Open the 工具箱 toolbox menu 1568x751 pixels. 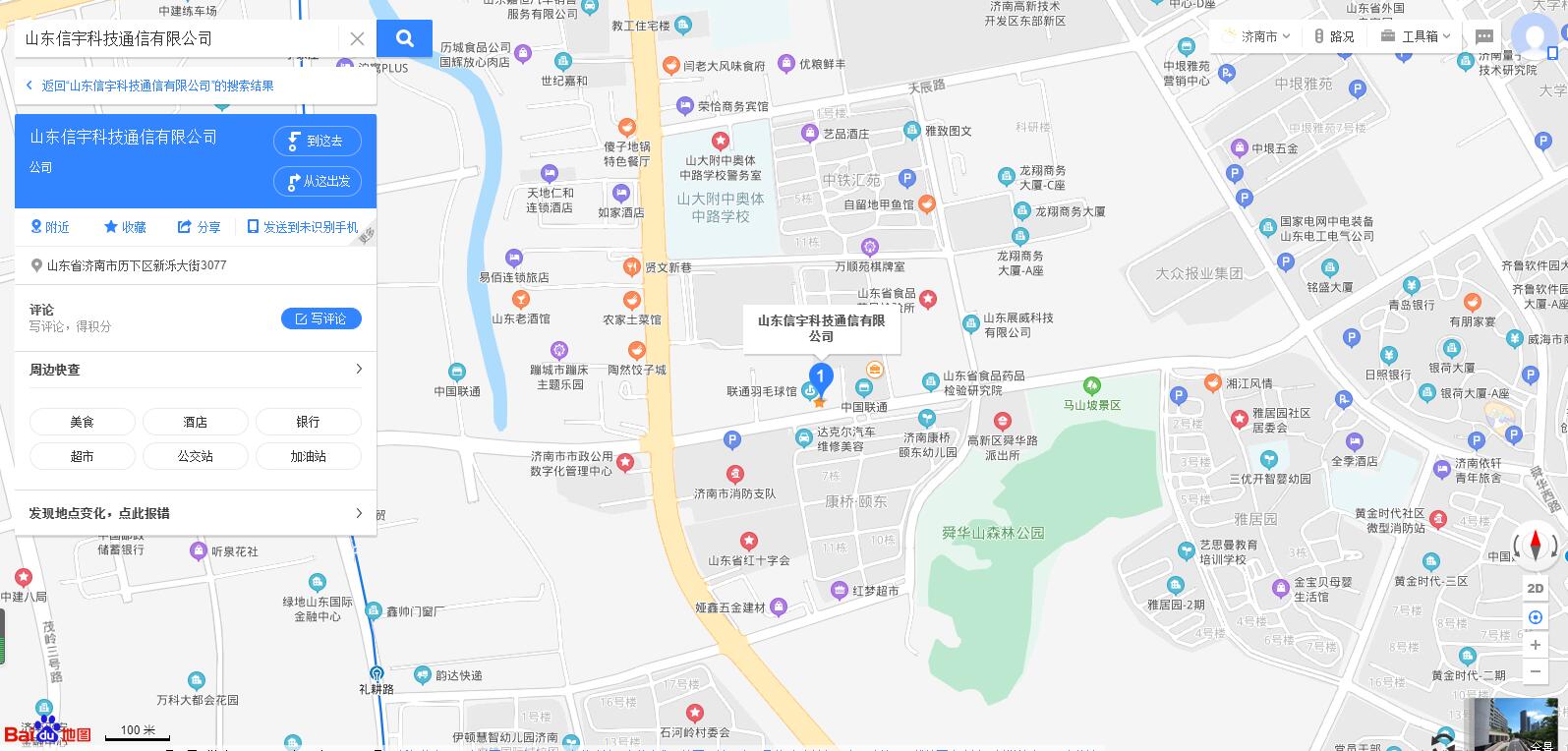pyautogui.click(x=1417, y=36)
